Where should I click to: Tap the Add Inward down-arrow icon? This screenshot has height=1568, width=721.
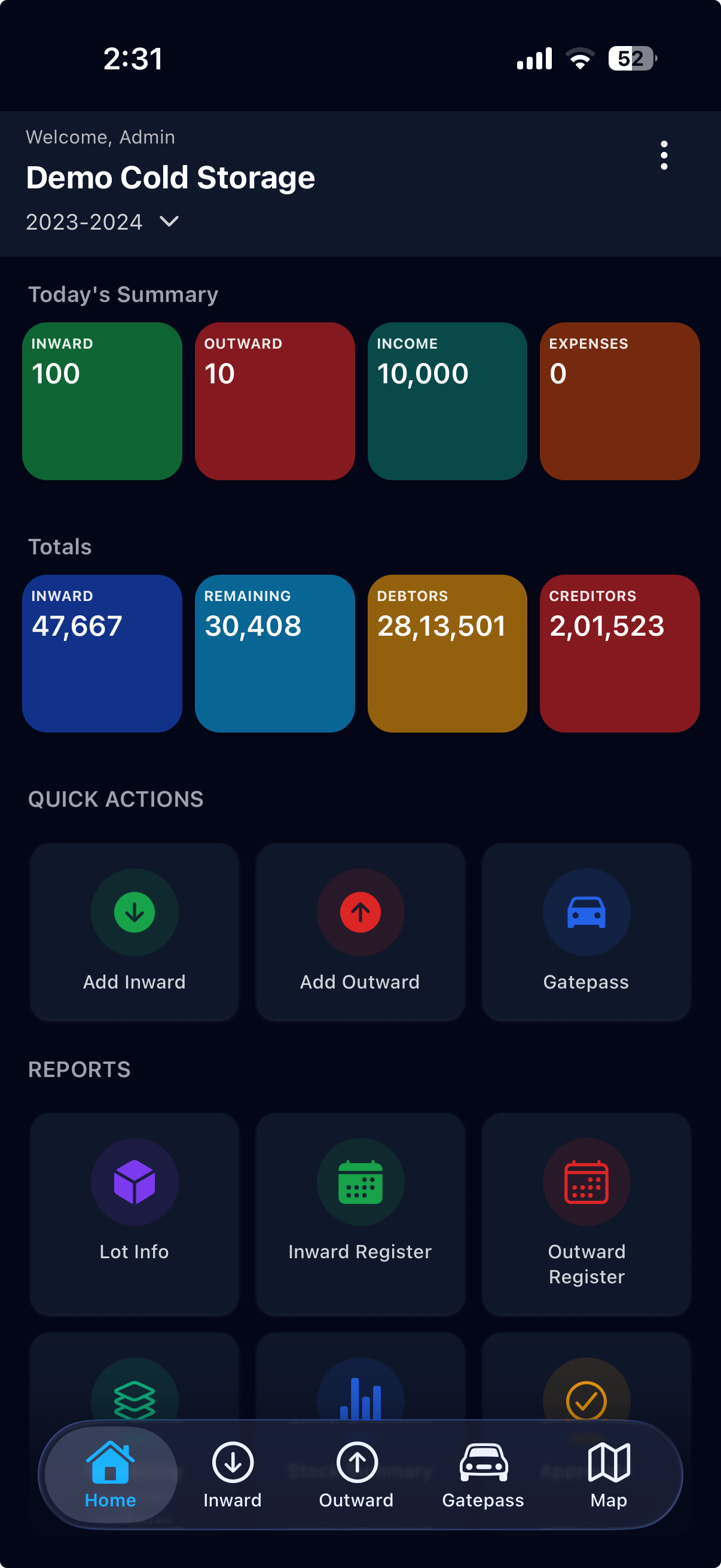pyautogui.click(x=135, y=912)
